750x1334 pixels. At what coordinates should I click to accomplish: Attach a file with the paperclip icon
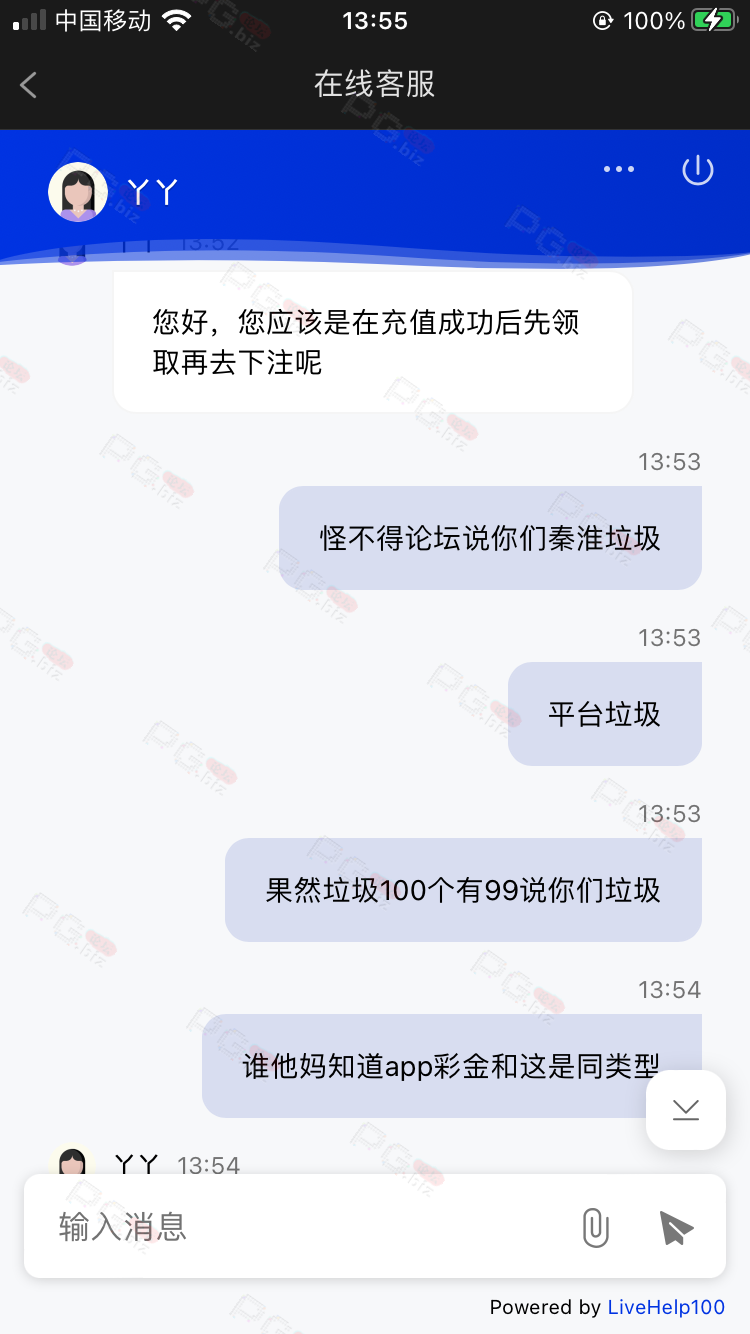coord(595,1227)
